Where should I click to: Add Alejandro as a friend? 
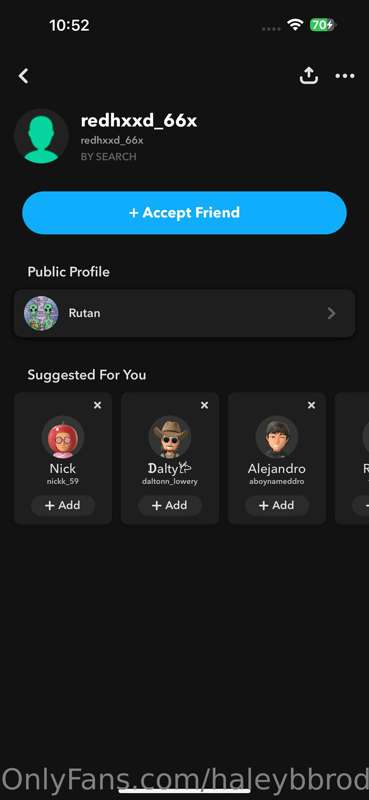pyautogui.click(x=277, y=505)
